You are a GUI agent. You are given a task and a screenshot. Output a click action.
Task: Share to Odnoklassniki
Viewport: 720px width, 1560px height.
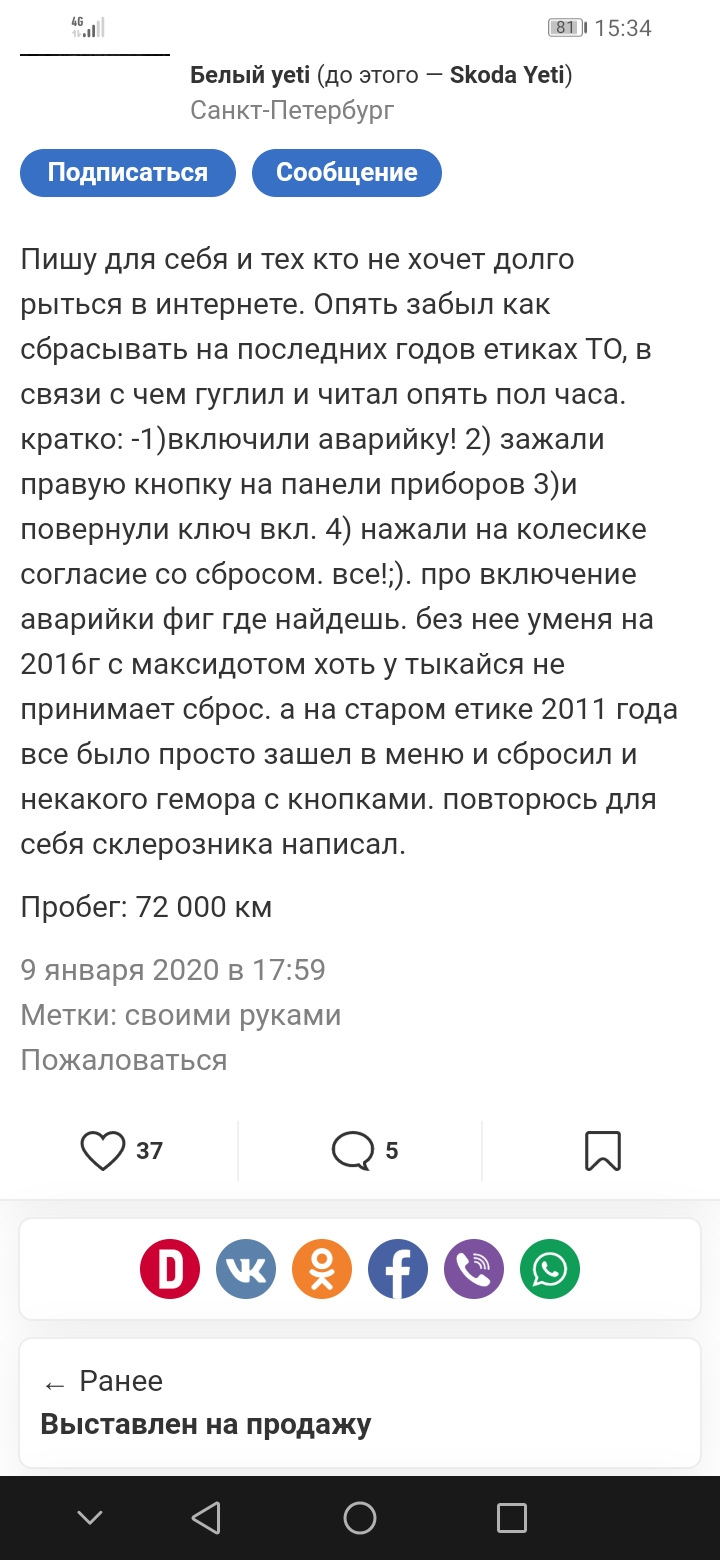pos(322,1269)
